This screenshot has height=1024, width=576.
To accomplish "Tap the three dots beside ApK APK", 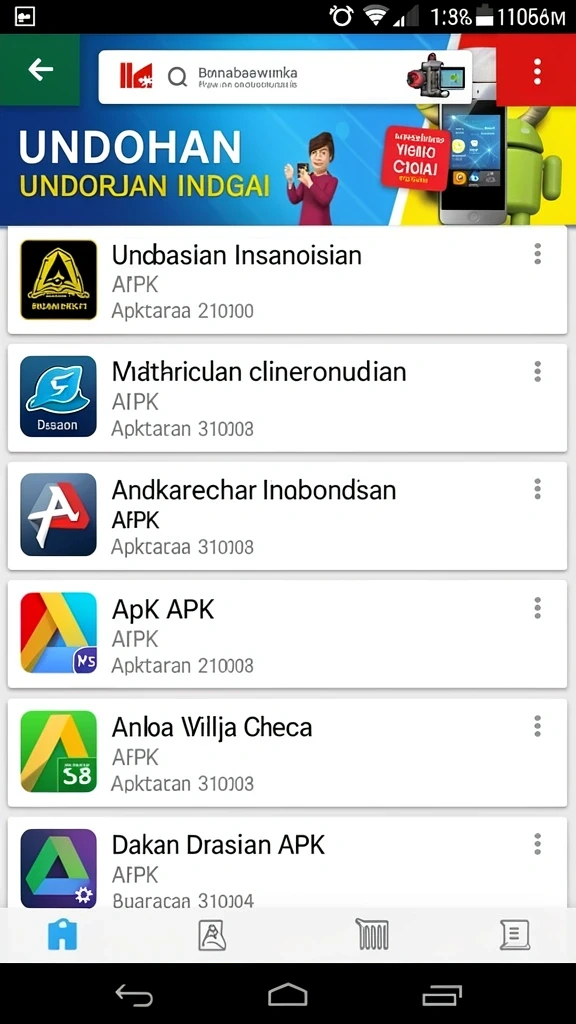I will 537,608.
